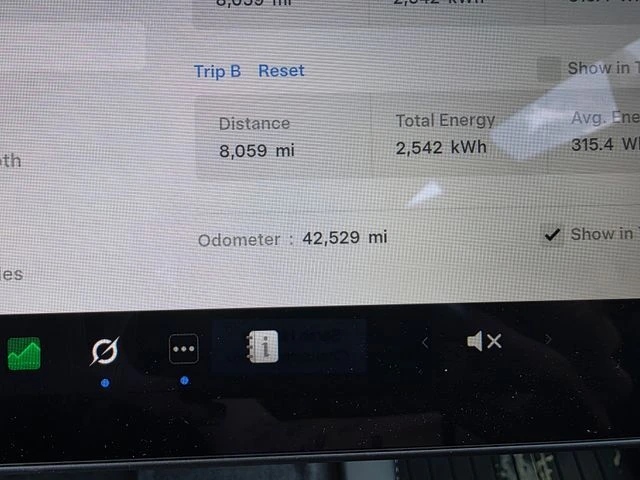Open the three-dot all apps launcher

click(x=184, y=349)
